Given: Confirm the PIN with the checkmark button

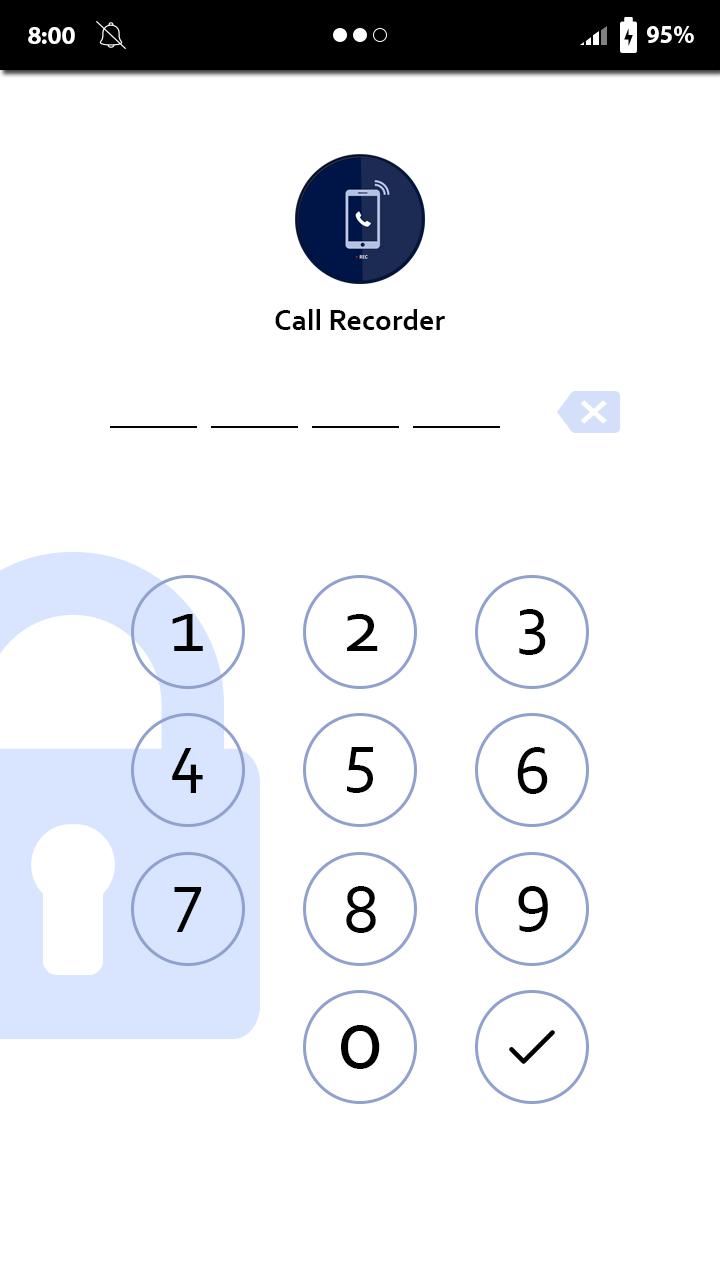Looking at the screenshot, I should [x=532, y=1047].
